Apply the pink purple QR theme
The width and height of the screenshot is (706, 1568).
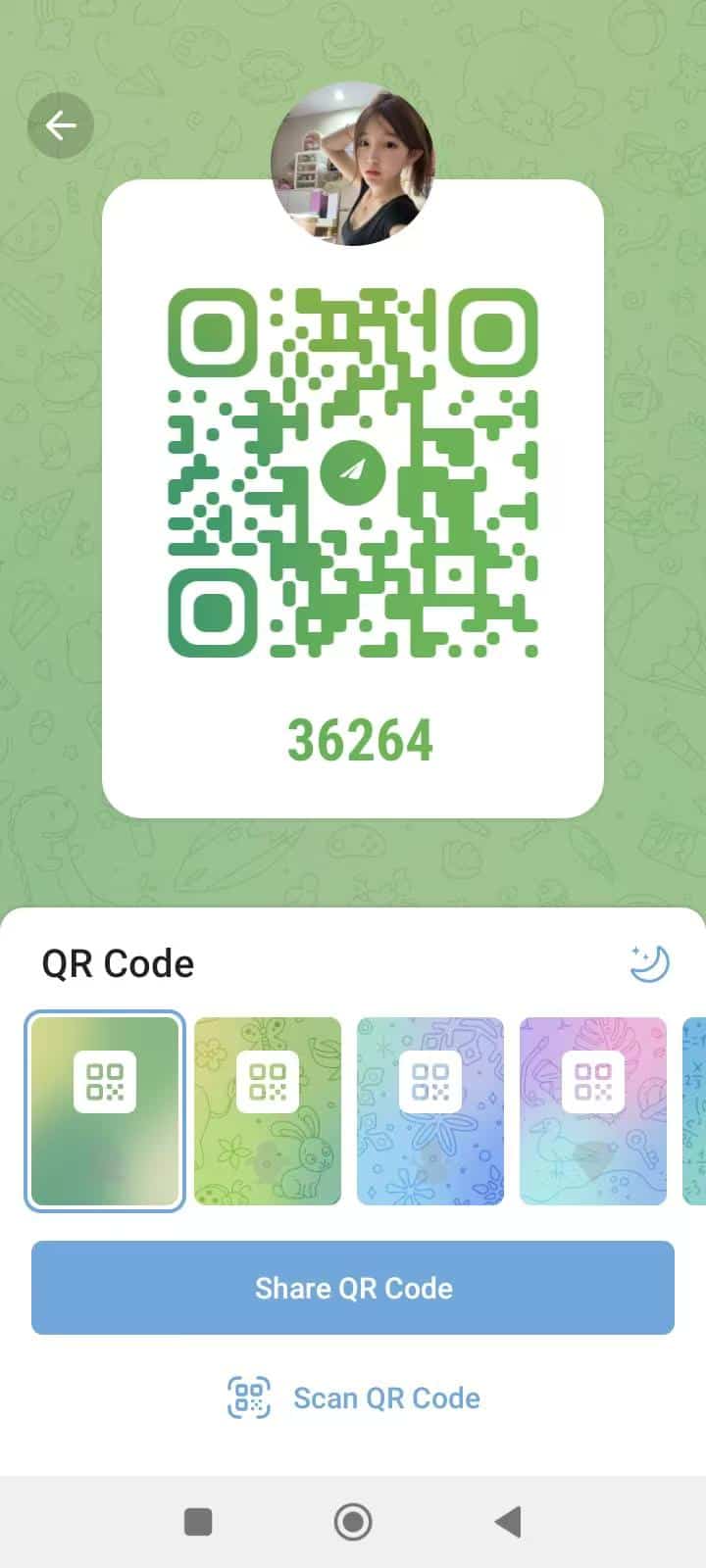[x=592, y=1110]
